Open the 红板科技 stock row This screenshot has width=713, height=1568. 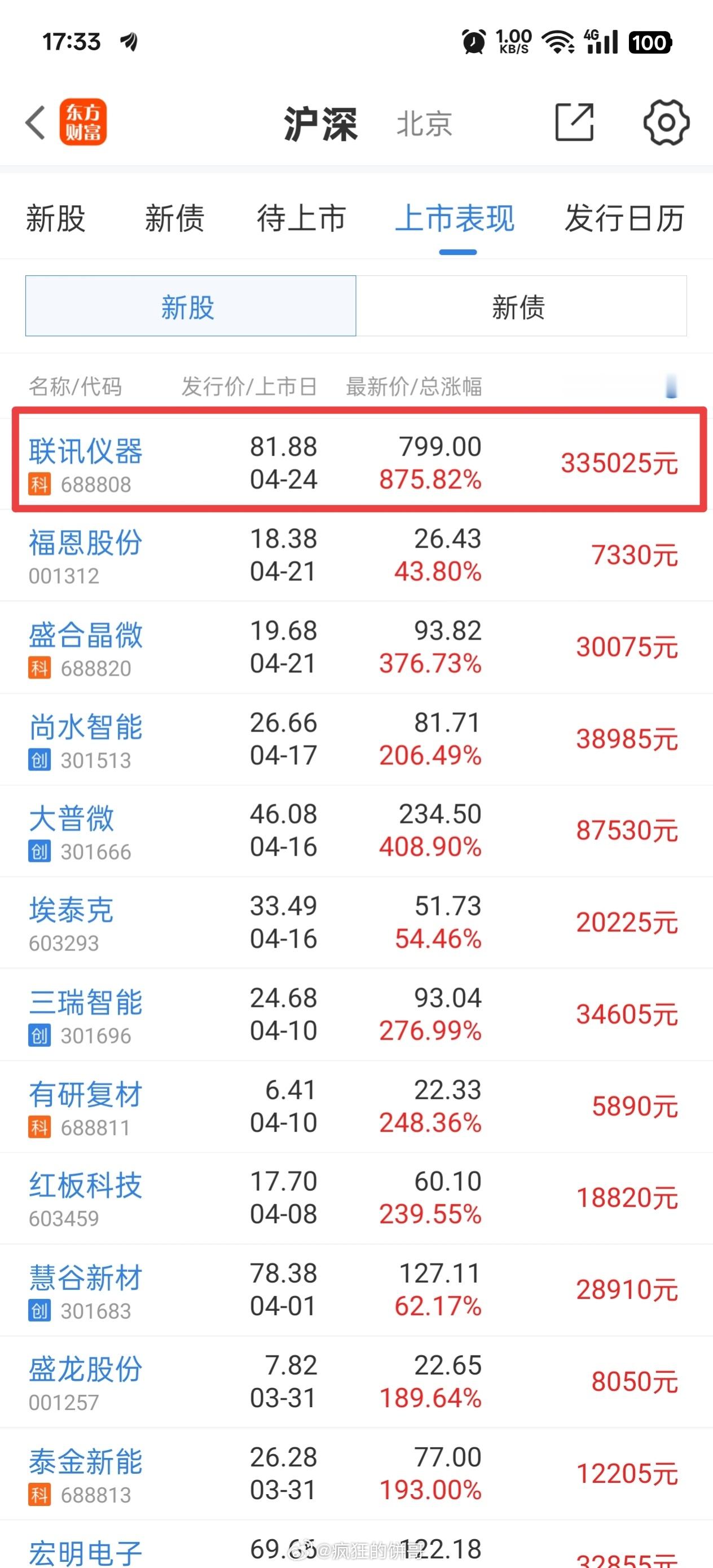(x=356, y=1198)
